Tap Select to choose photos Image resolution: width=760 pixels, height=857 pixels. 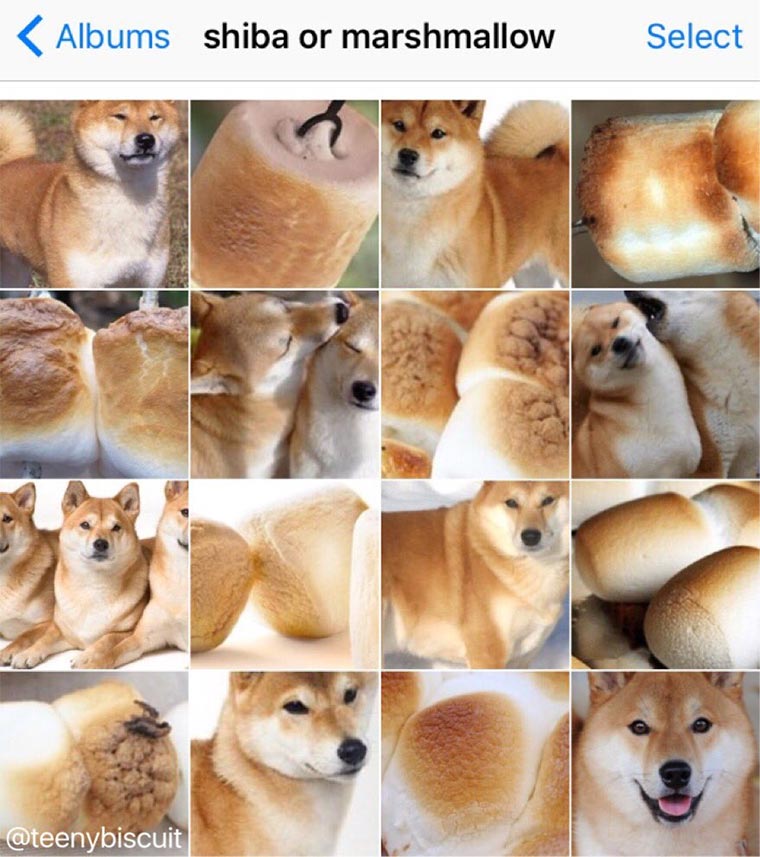(694, 37)
